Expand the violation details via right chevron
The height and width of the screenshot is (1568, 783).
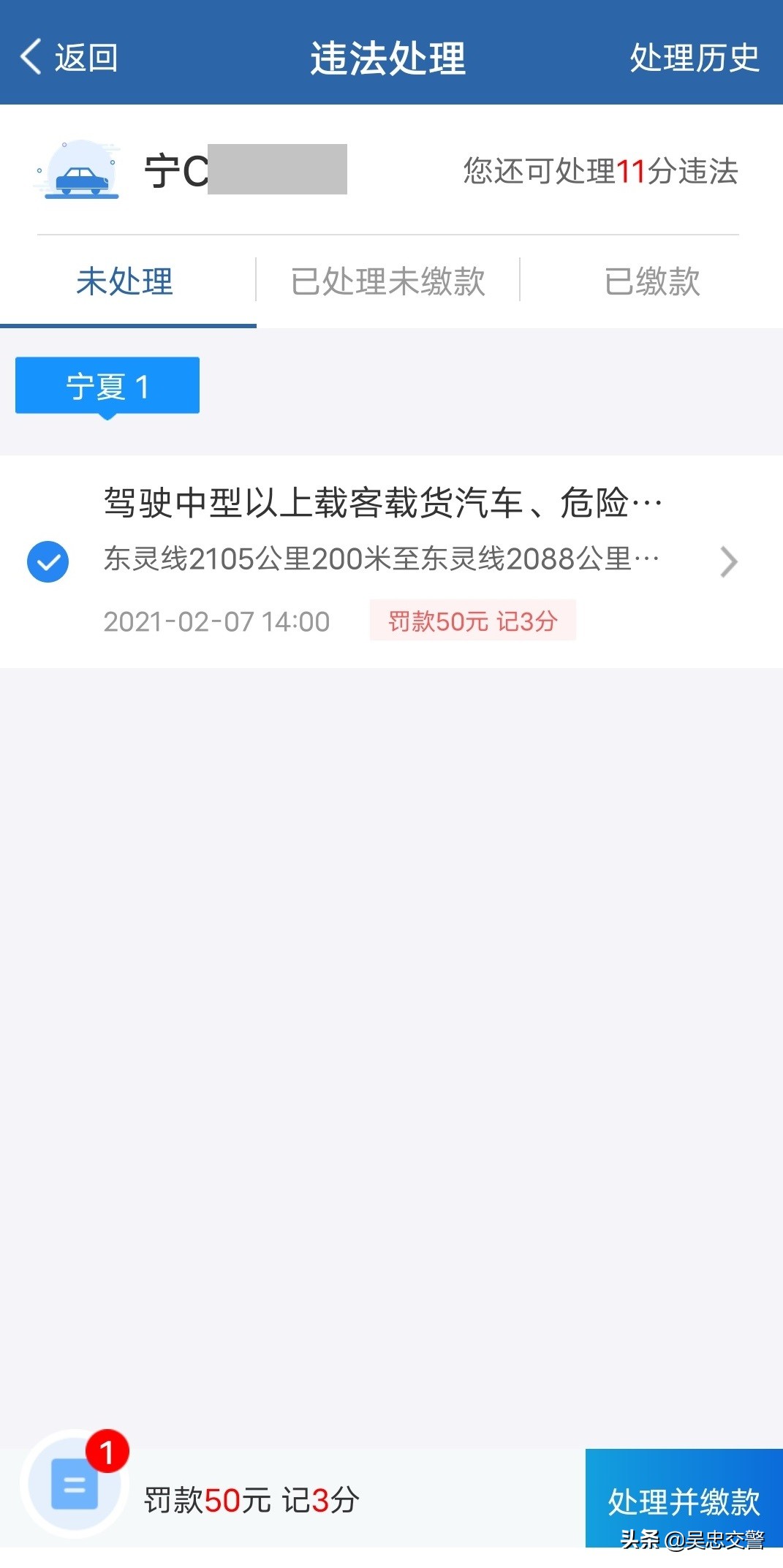(x=729, y=561)
